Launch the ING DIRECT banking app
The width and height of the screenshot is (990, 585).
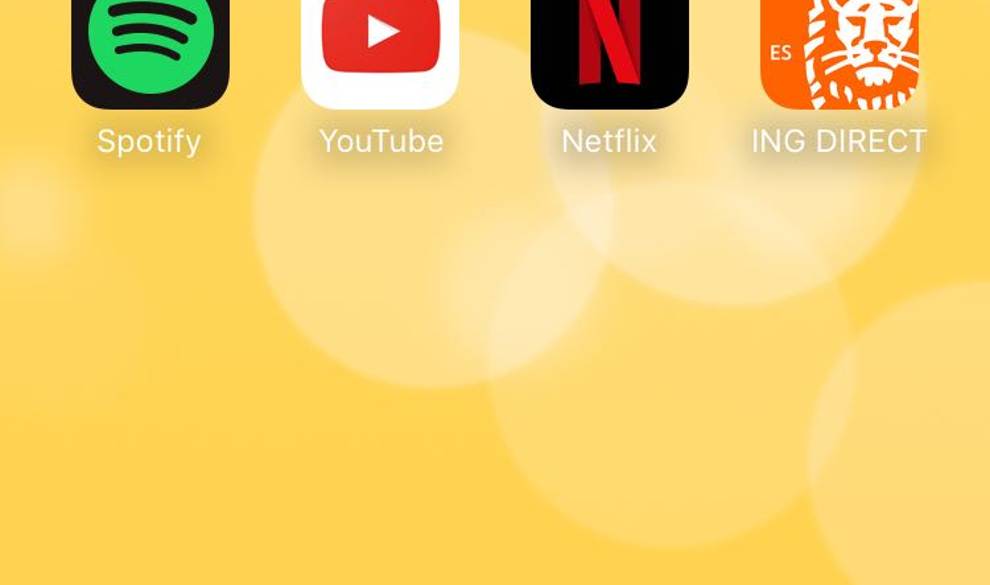[839, 50]
